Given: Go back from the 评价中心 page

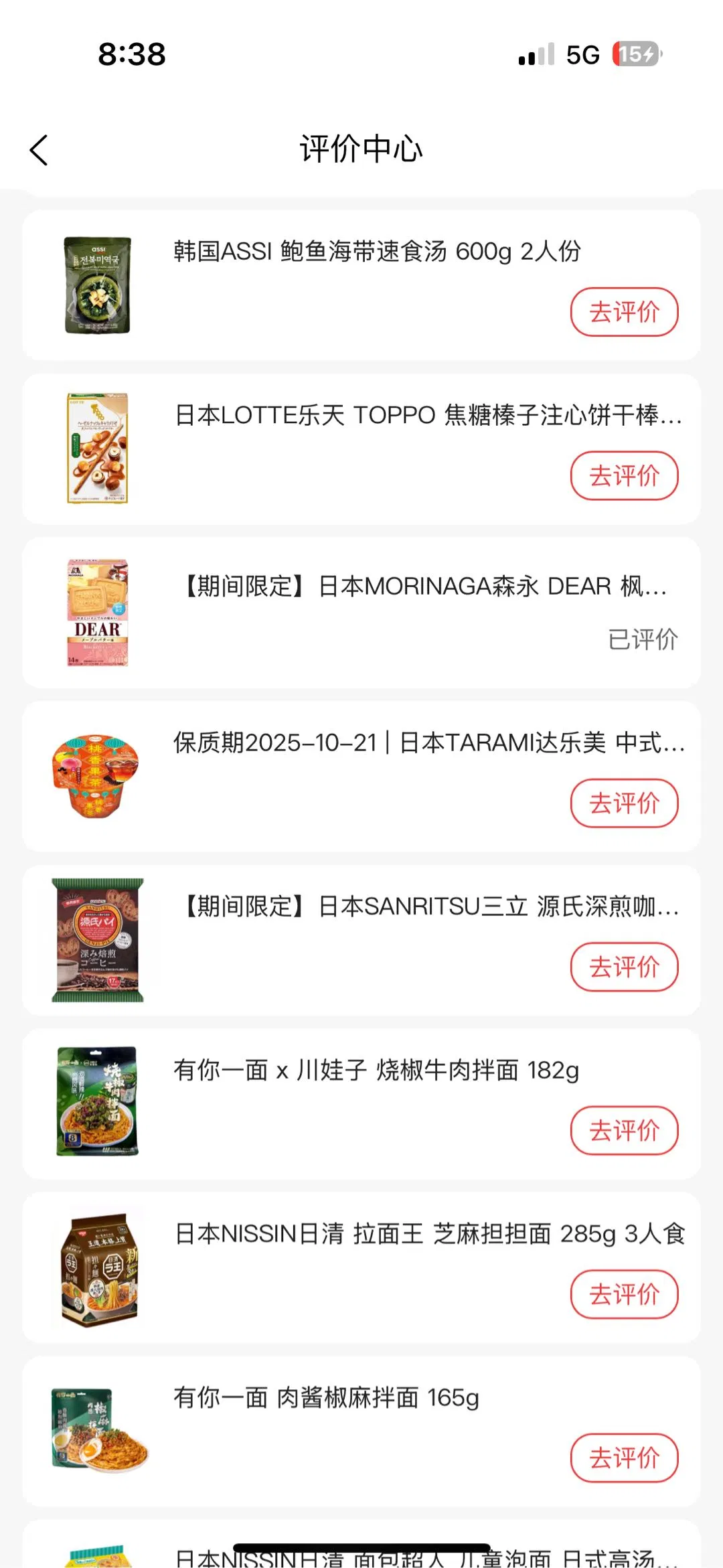Looking at the screenshot, I should [39, 150].
